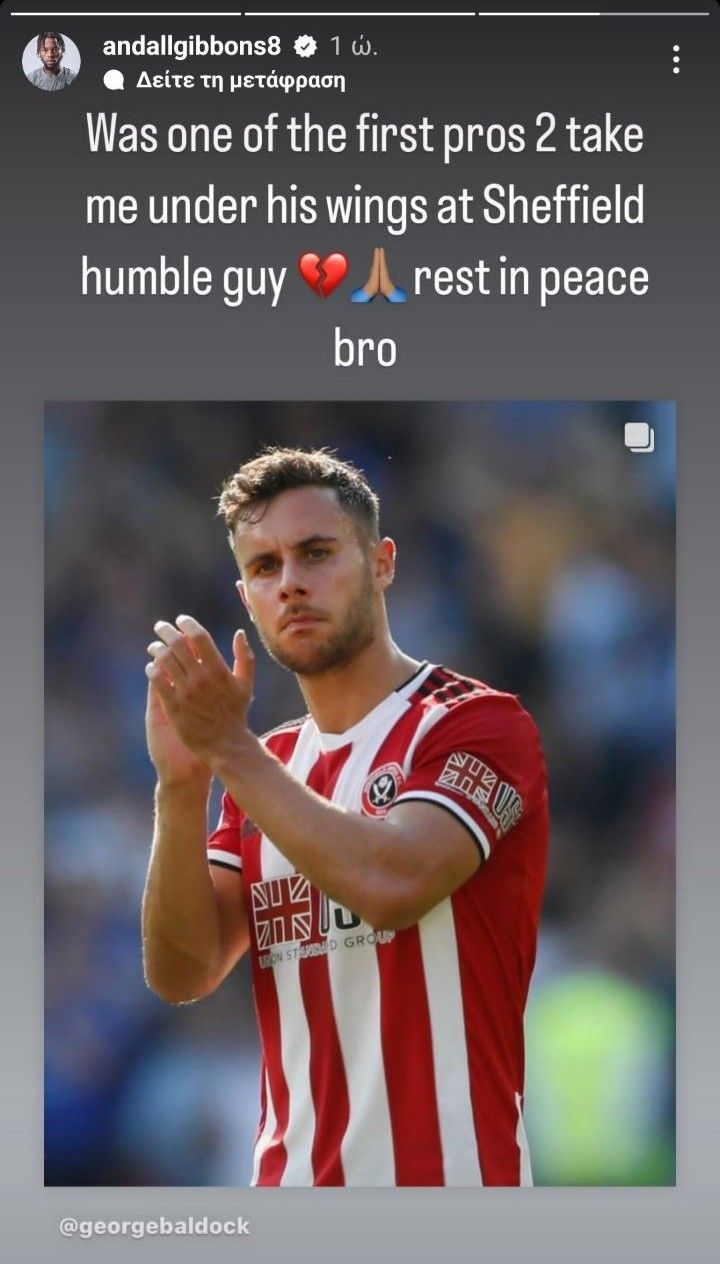Image resolution: width=720 pixels, height=1264 pixels.
Task: Open the shared post photo
Action: pyautogui.click(x=359, y=793)
